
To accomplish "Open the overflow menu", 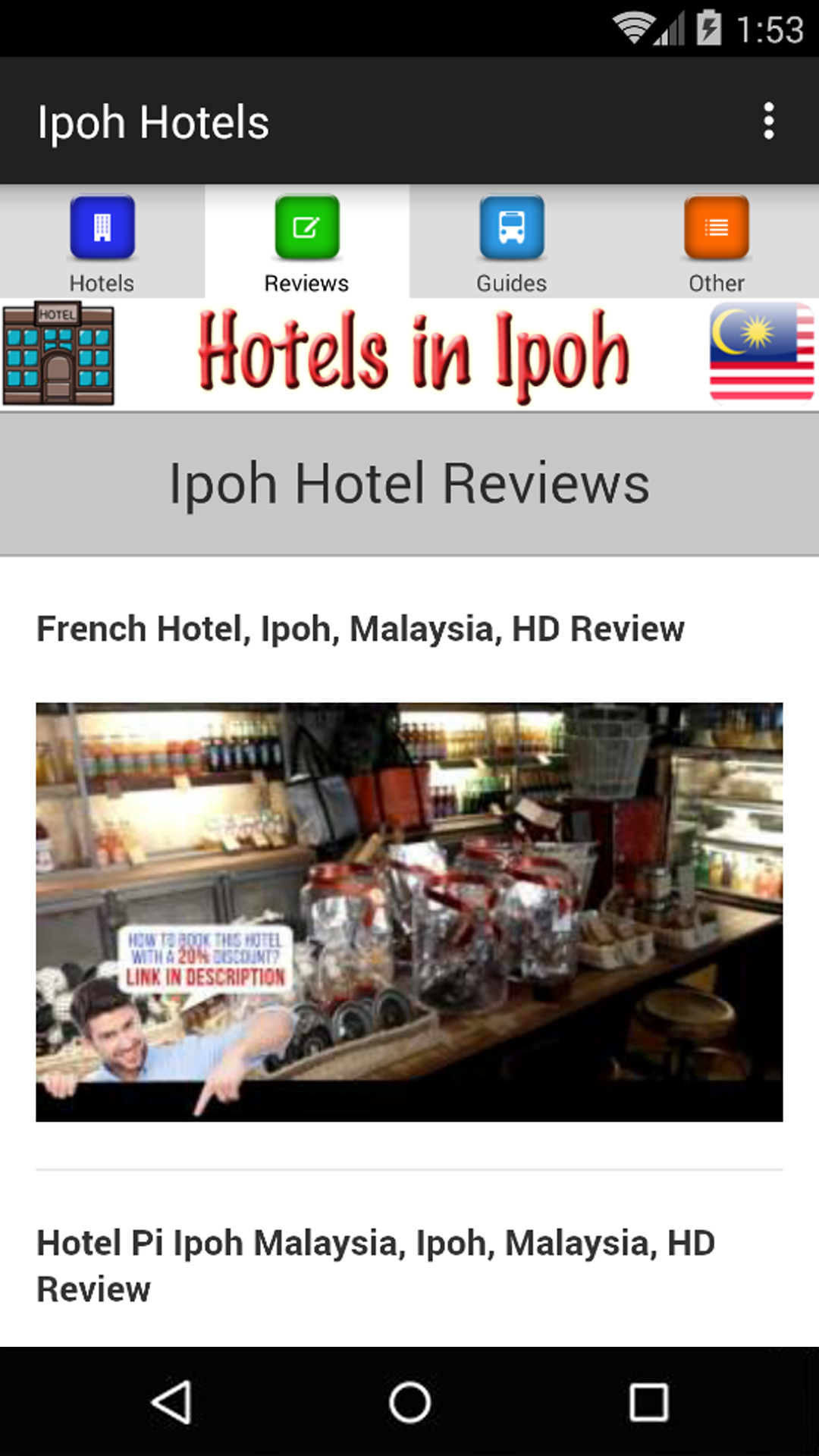I will coord(768,121).
